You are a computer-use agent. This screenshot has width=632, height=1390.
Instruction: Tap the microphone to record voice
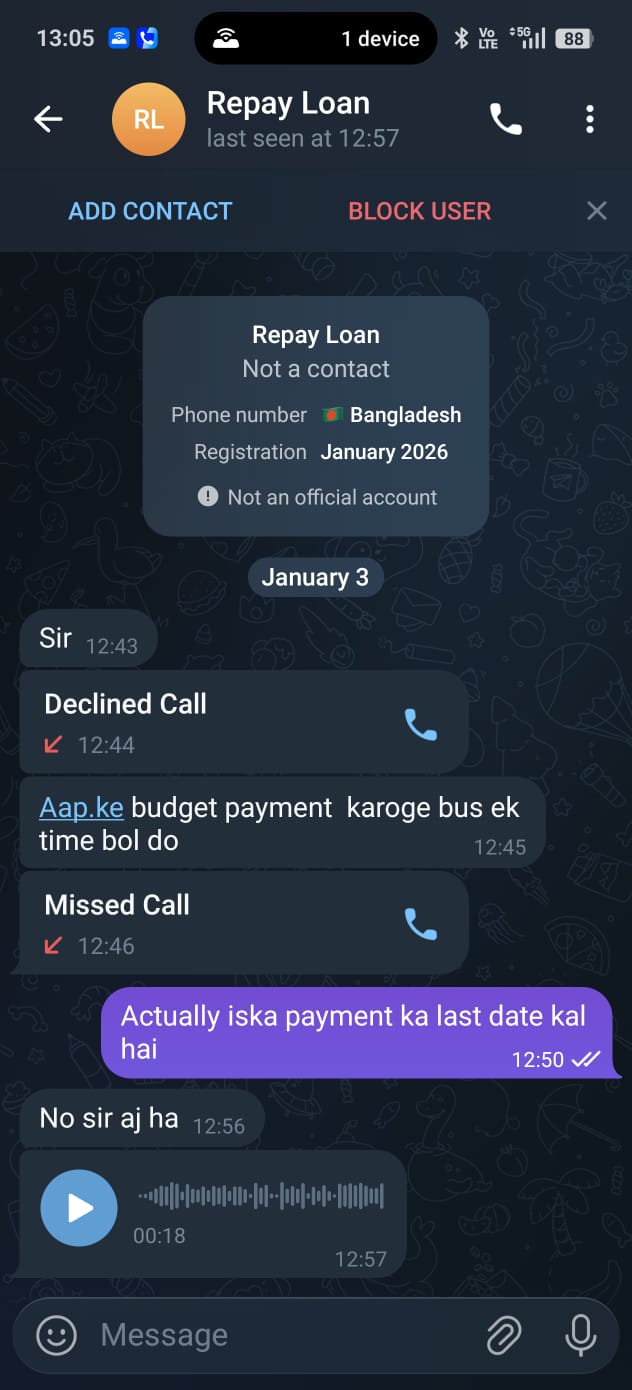click(580, 1335)
